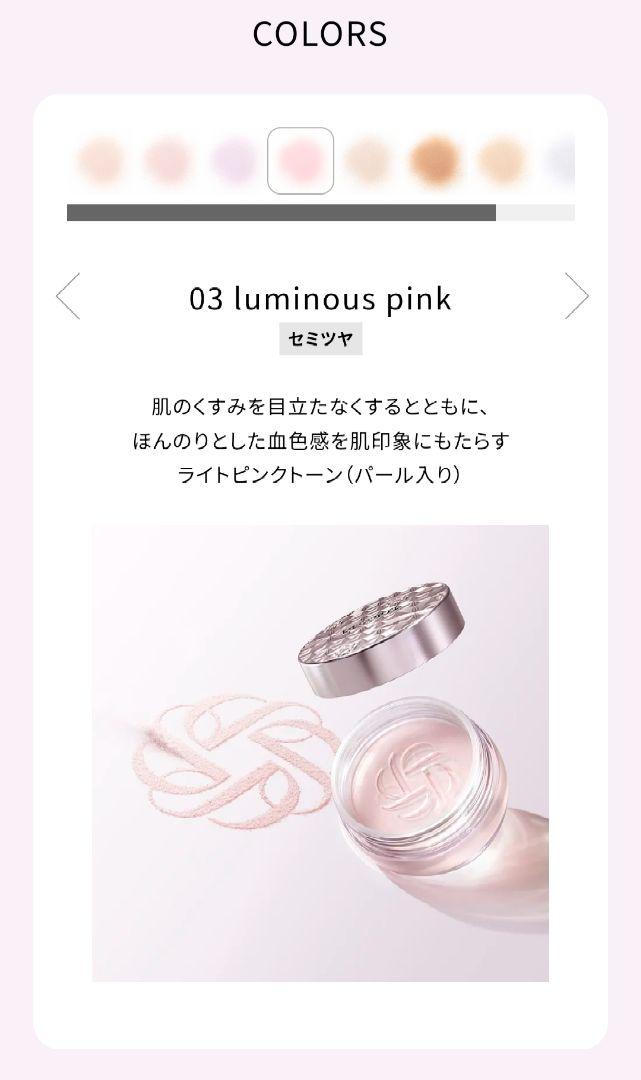This screenshot has width=641, height=1080.
Task: Tap the highlighted luminous pink swatch
Action: tap(300, 160)
